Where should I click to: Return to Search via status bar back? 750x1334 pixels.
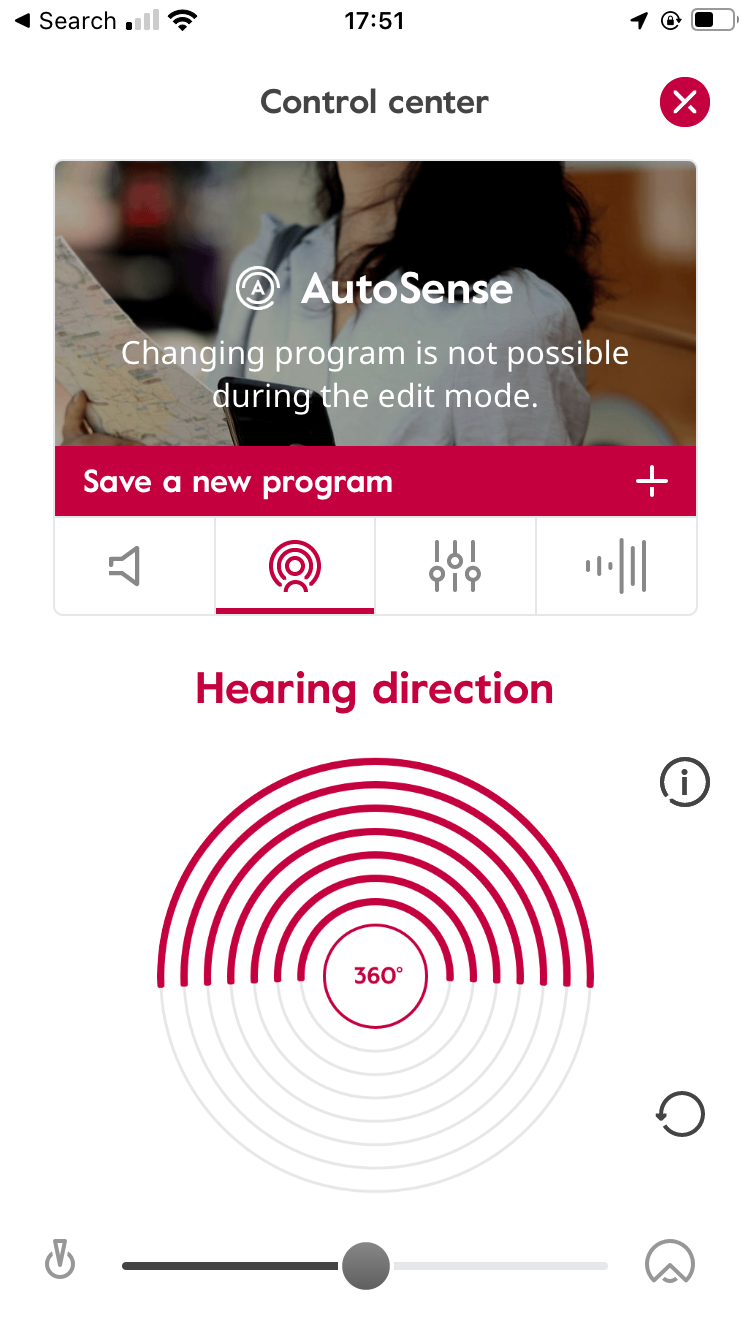66,21
